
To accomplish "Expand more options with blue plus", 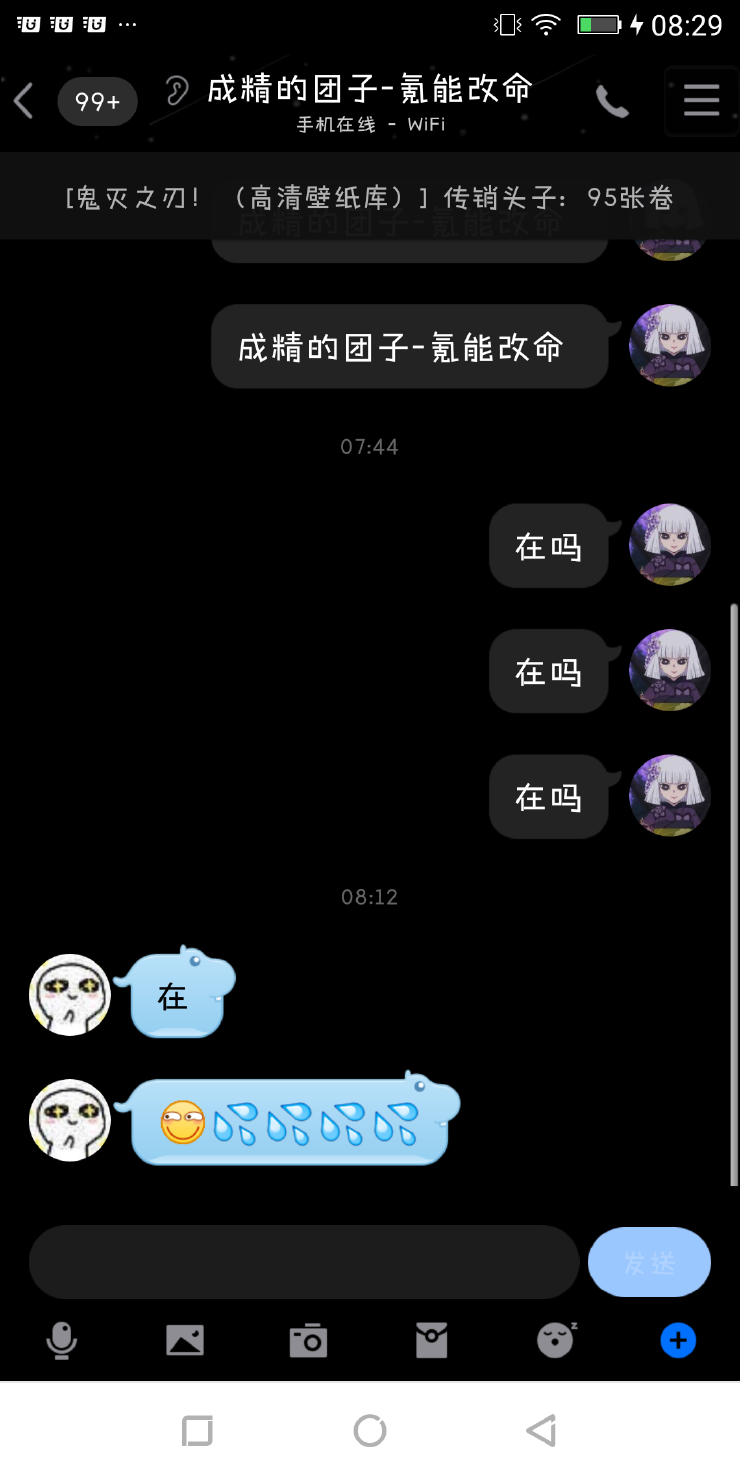I will (678, 1340).
